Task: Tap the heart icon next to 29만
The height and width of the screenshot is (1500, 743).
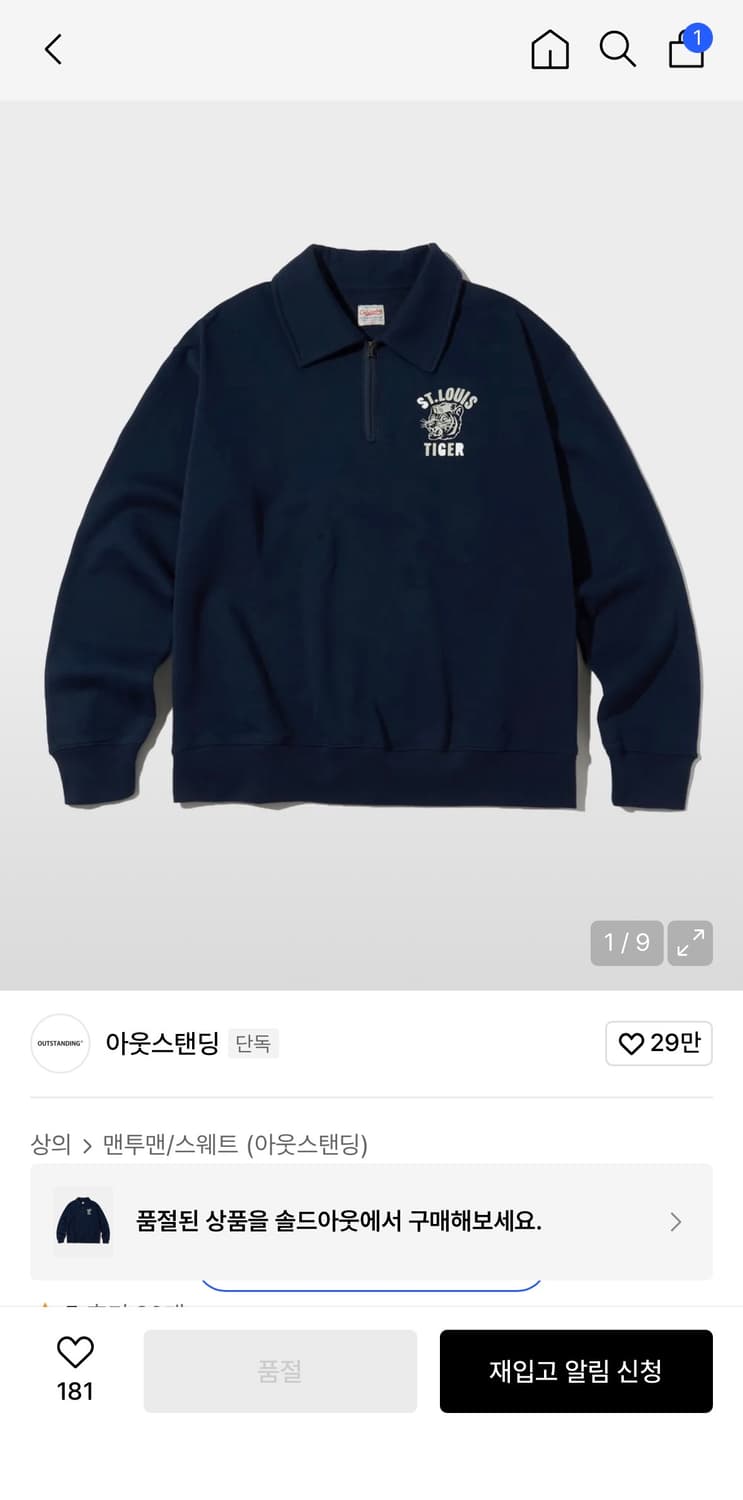Action: click(x=629, y=1043)
